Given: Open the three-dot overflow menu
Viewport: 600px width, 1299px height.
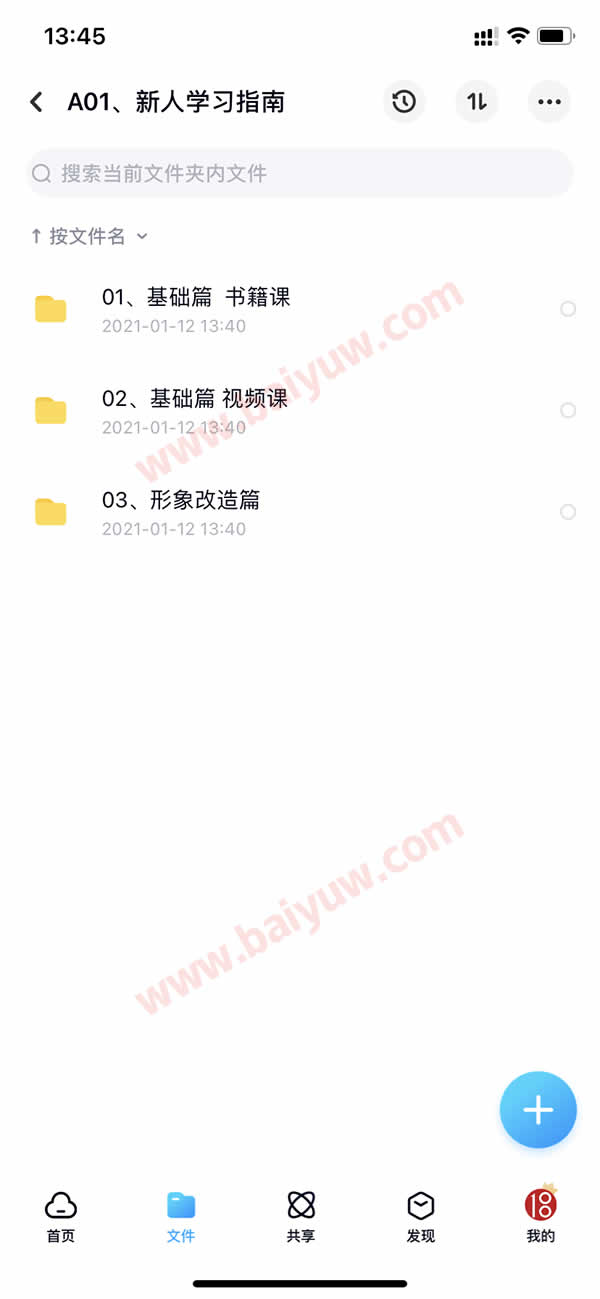Looking at the screenshot, I should click(549, 102).
